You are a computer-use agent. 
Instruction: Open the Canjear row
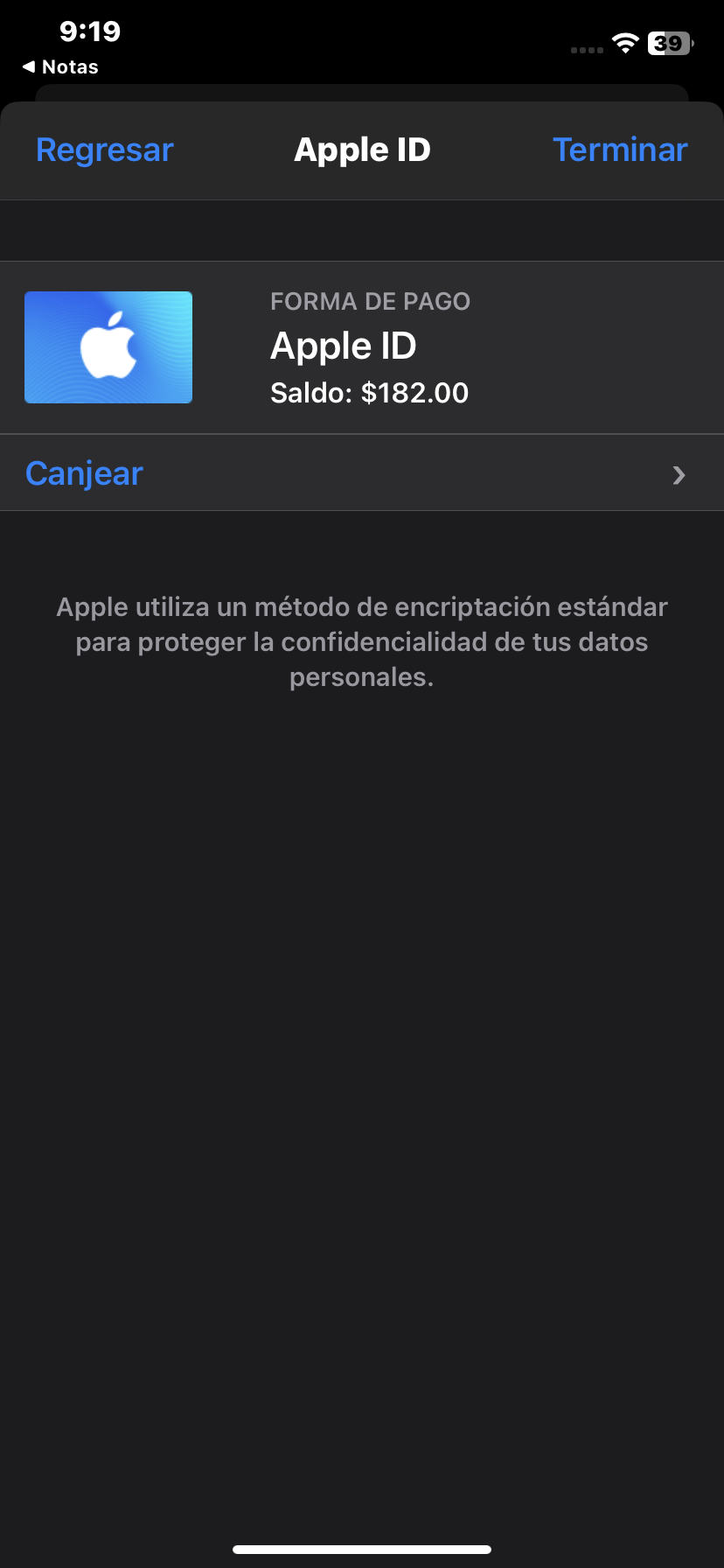[361, 473]
